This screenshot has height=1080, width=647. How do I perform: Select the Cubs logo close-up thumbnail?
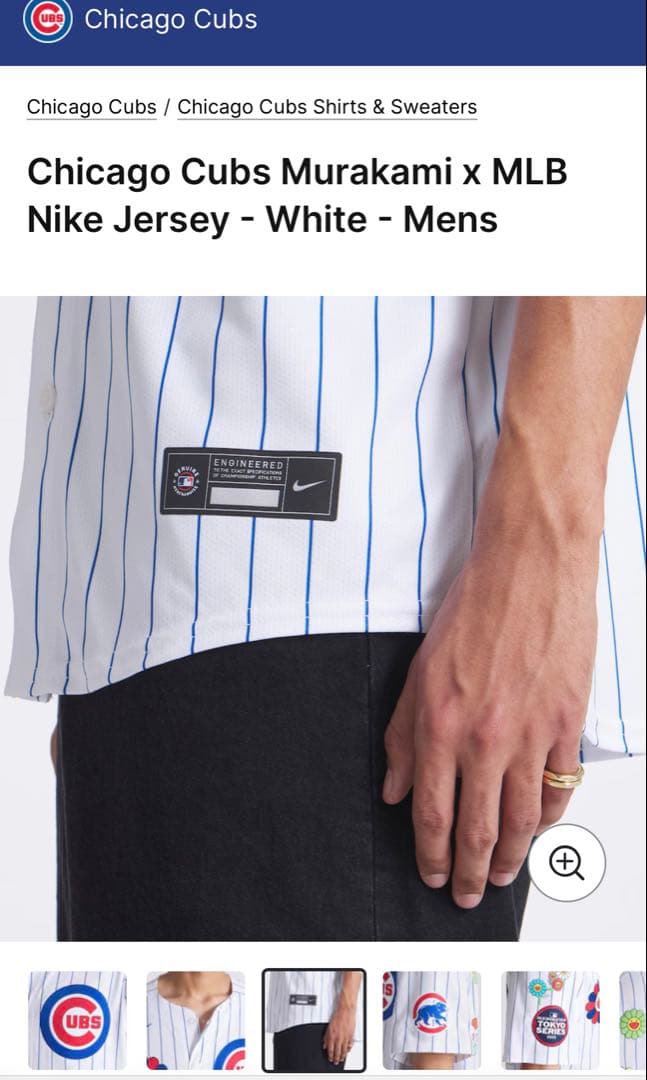click(77, 1020)
